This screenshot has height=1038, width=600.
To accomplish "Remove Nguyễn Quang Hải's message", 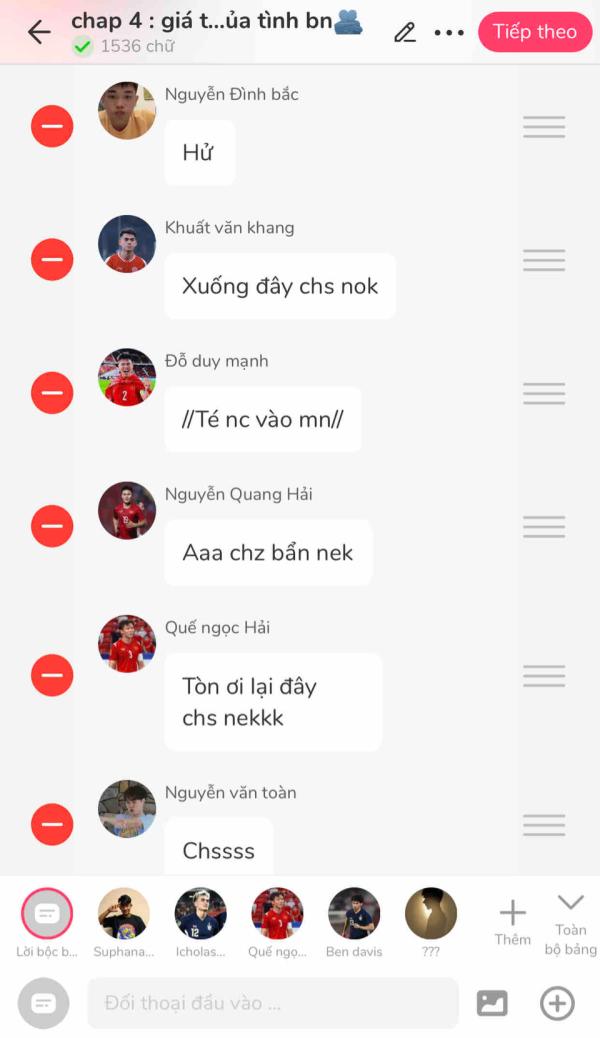I will (52, 526).
